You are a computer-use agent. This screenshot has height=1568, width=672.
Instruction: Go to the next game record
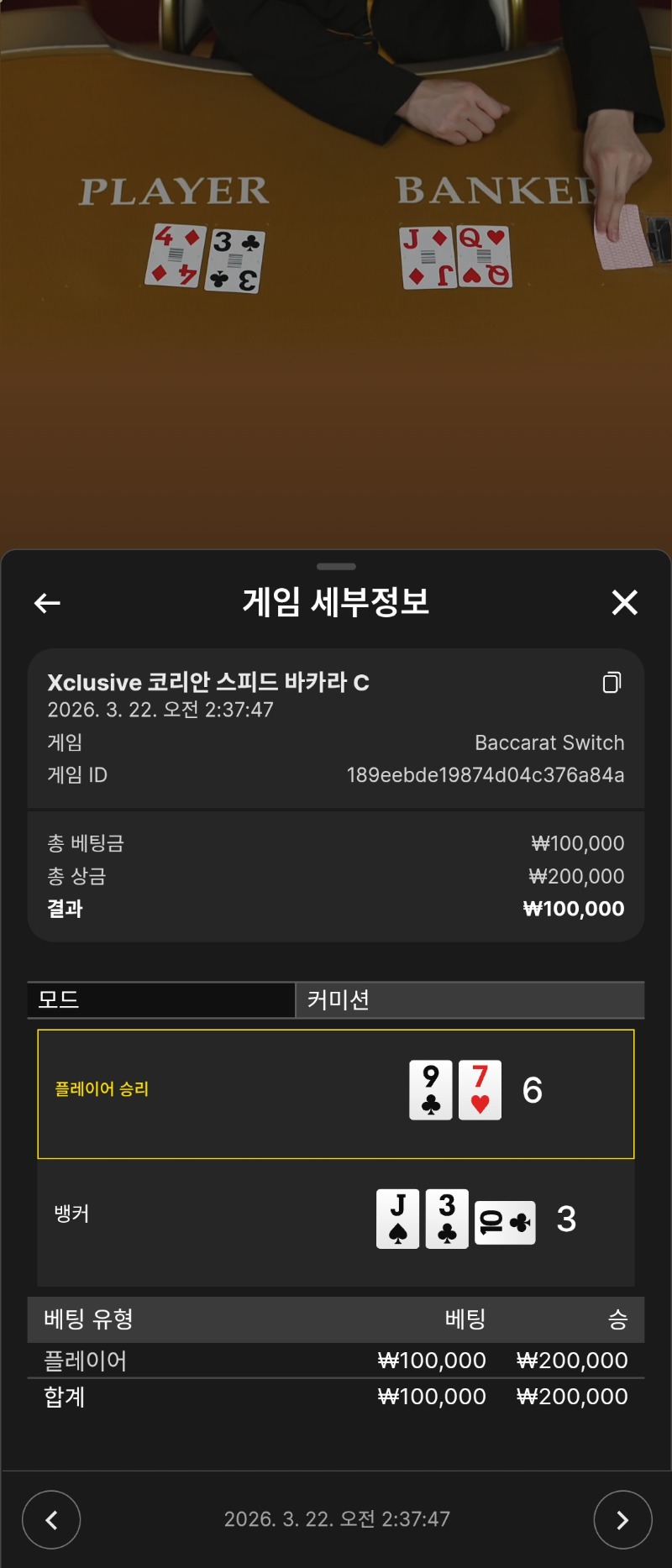point(622,1519)
